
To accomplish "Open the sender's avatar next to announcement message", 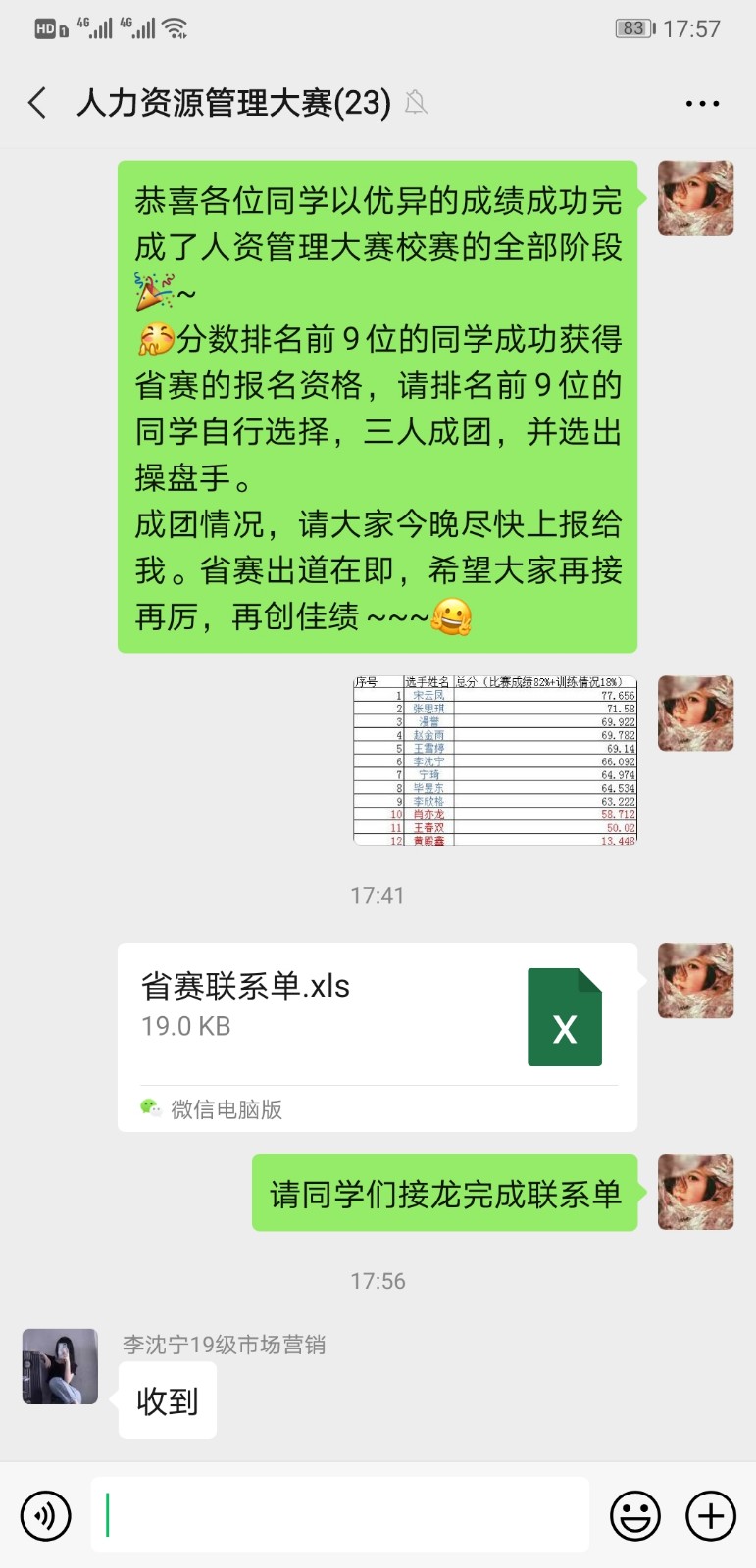I will coord(695,197).
